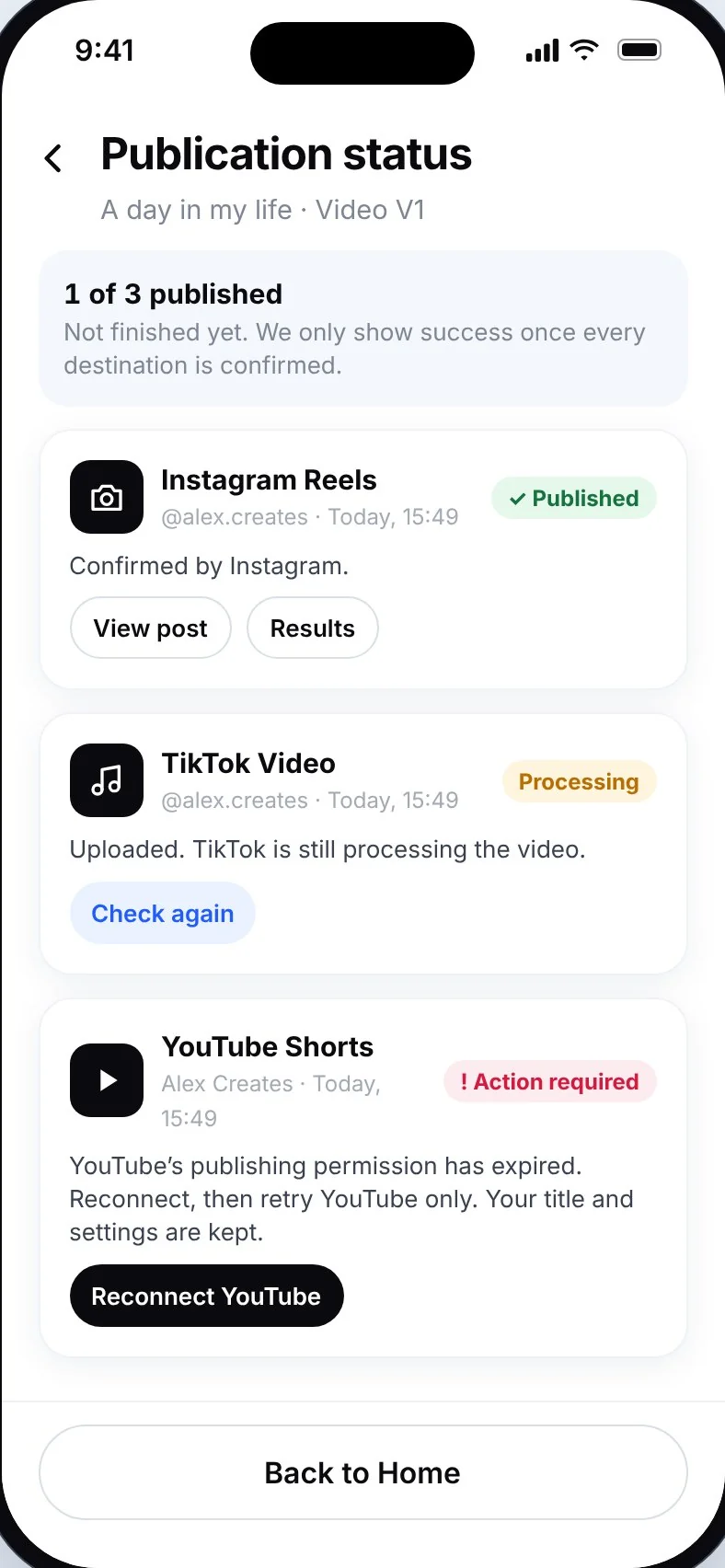
Task: Go back using the top-left arrow
Action: point(53,158)
